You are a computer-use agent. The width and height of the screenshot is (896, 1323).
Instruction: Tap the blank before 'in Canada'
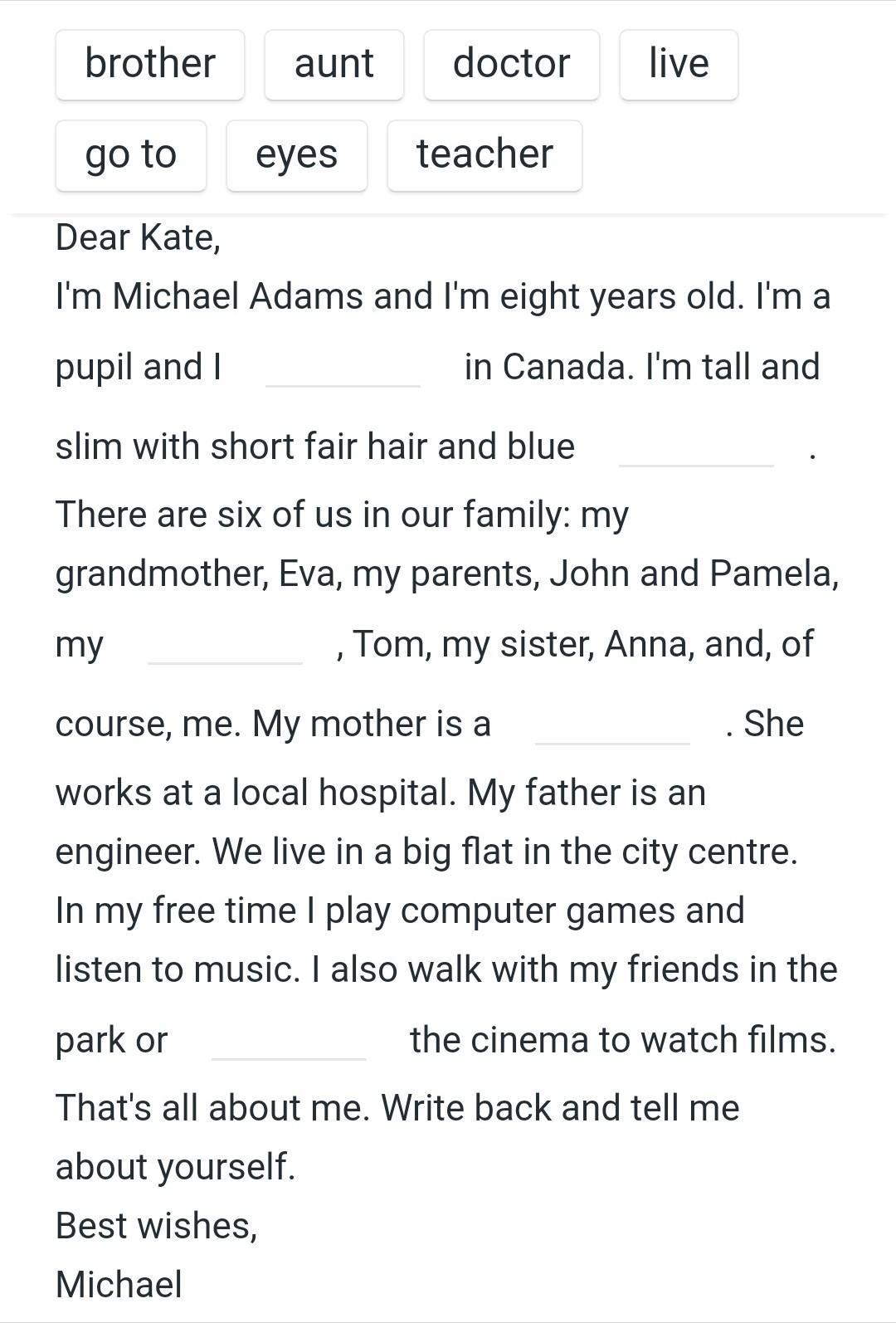(343, 369)
